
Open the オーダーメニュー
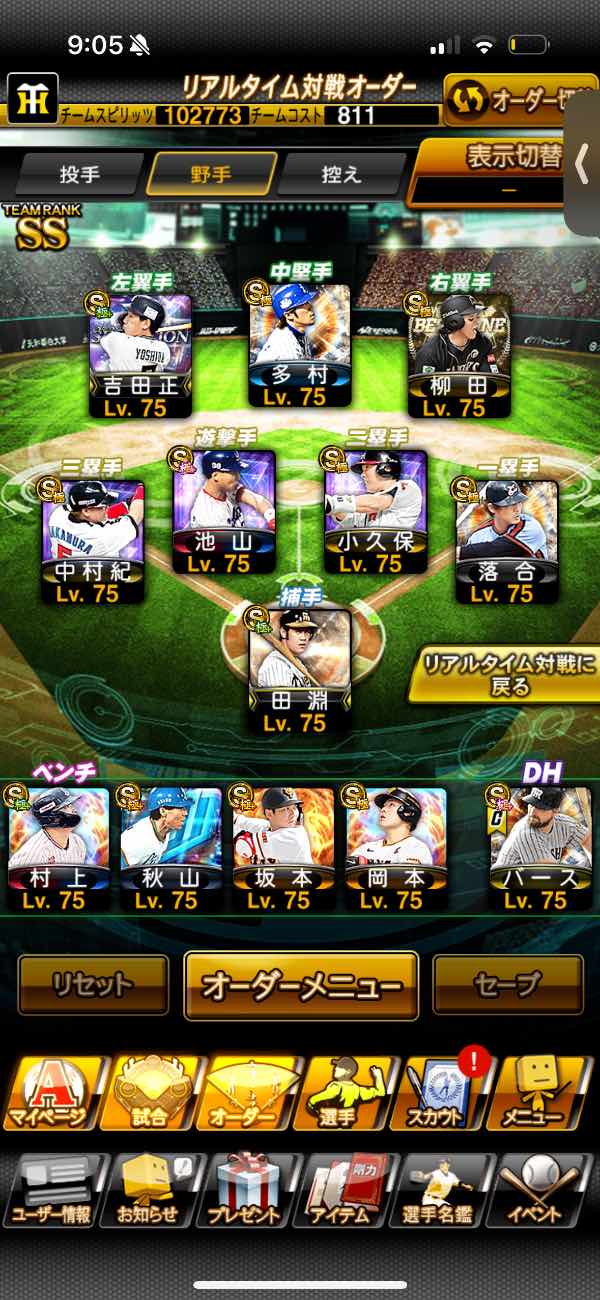click(300, 986)
